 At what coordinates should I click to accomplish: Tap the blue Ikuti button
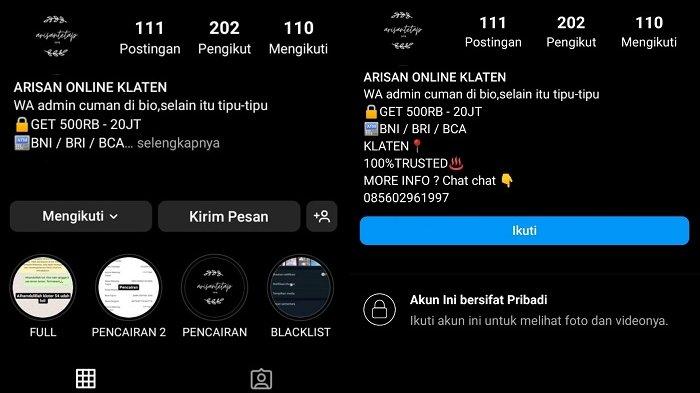click(x=524, y=230)
